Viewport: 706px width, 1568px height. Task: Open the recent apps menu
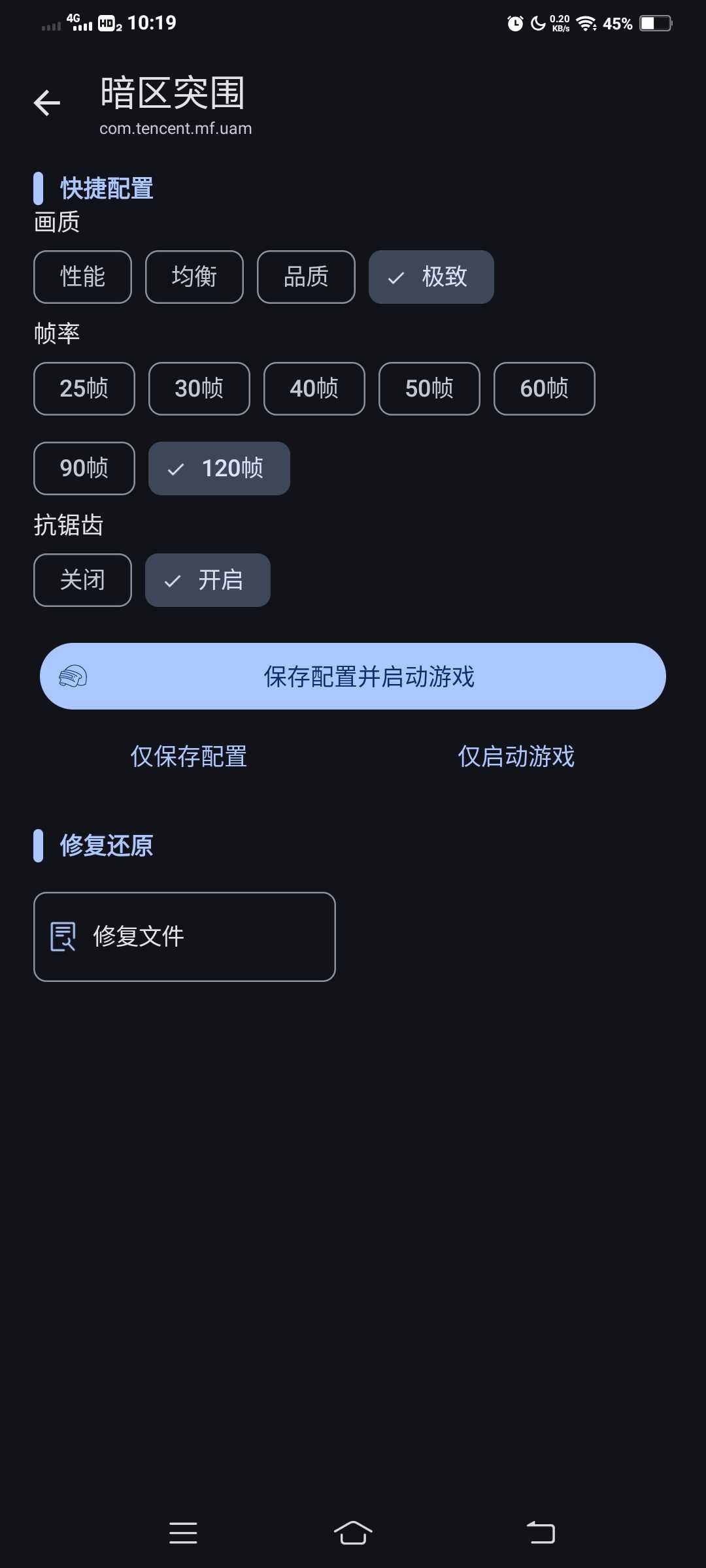click(183, 1532)
